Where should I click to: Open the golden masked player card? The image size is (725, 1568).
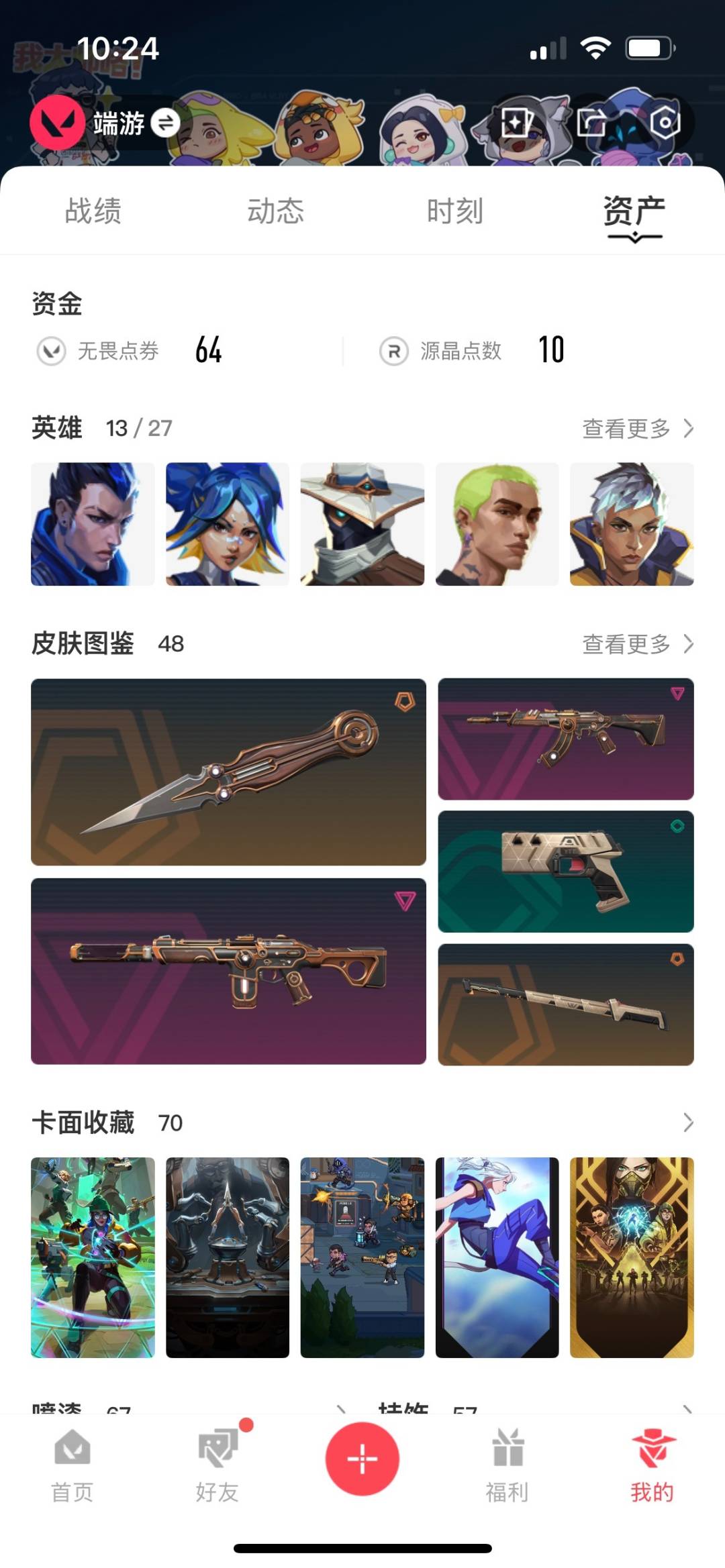pos(632,1257)
